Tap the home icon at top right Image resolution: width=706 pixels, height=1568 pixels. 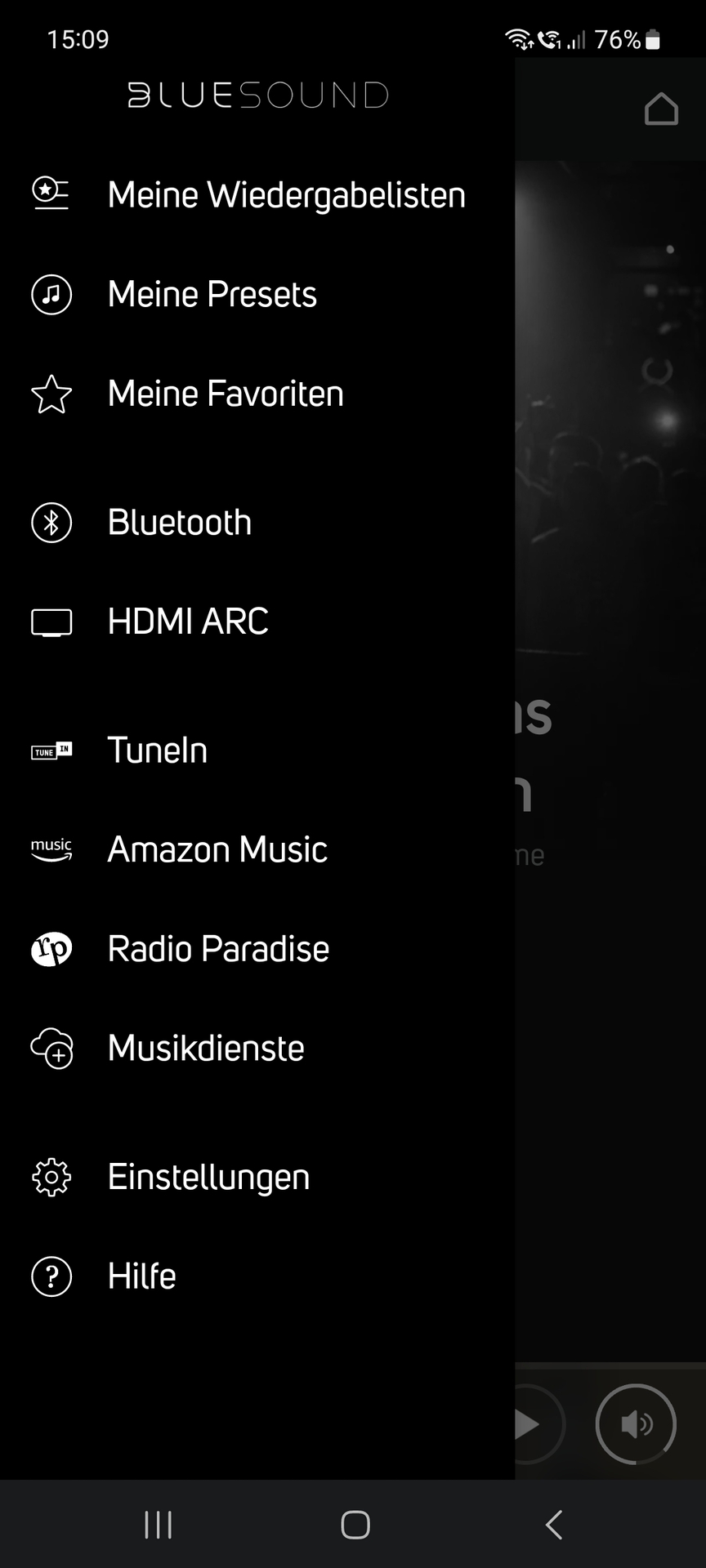[x=661, y=109]
